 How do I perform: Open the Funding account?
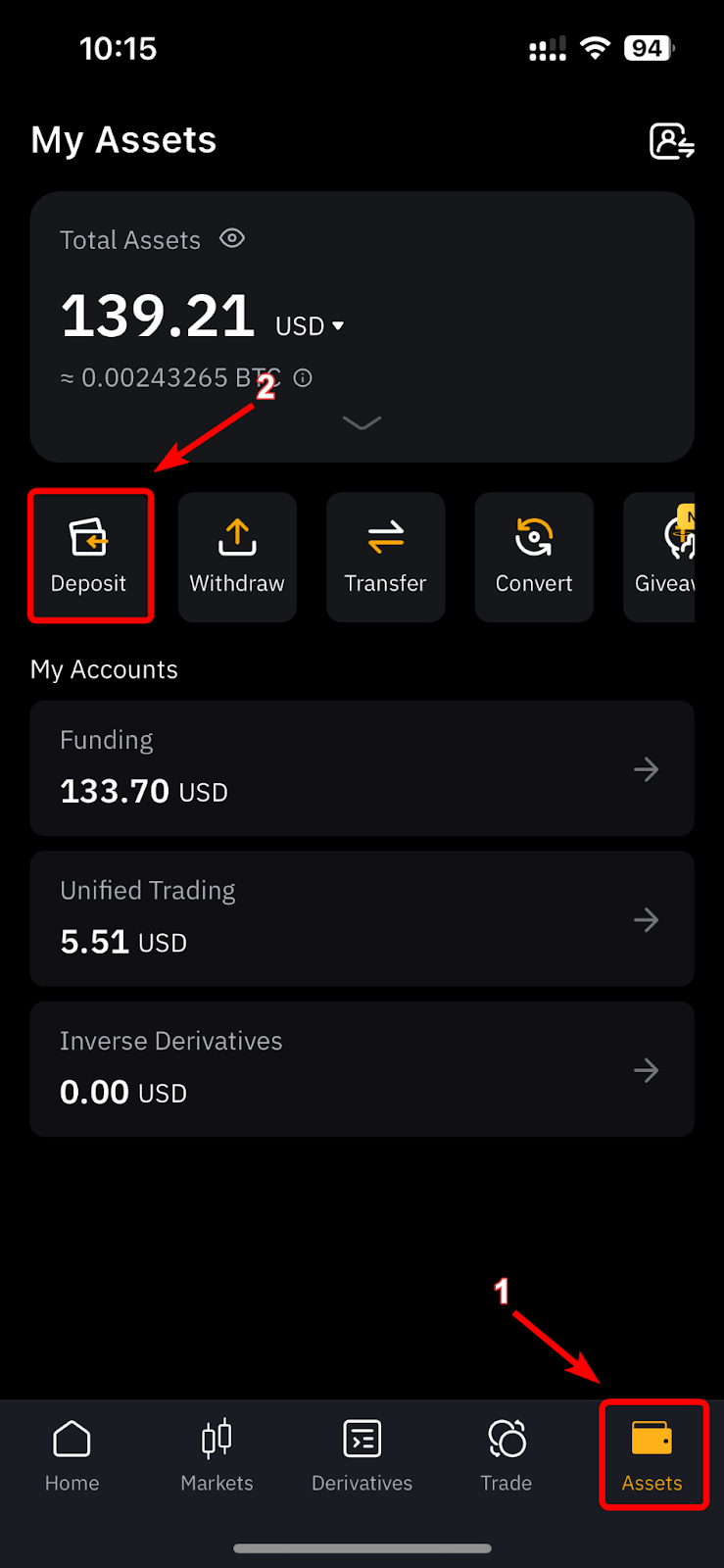(x=362, y=767)
